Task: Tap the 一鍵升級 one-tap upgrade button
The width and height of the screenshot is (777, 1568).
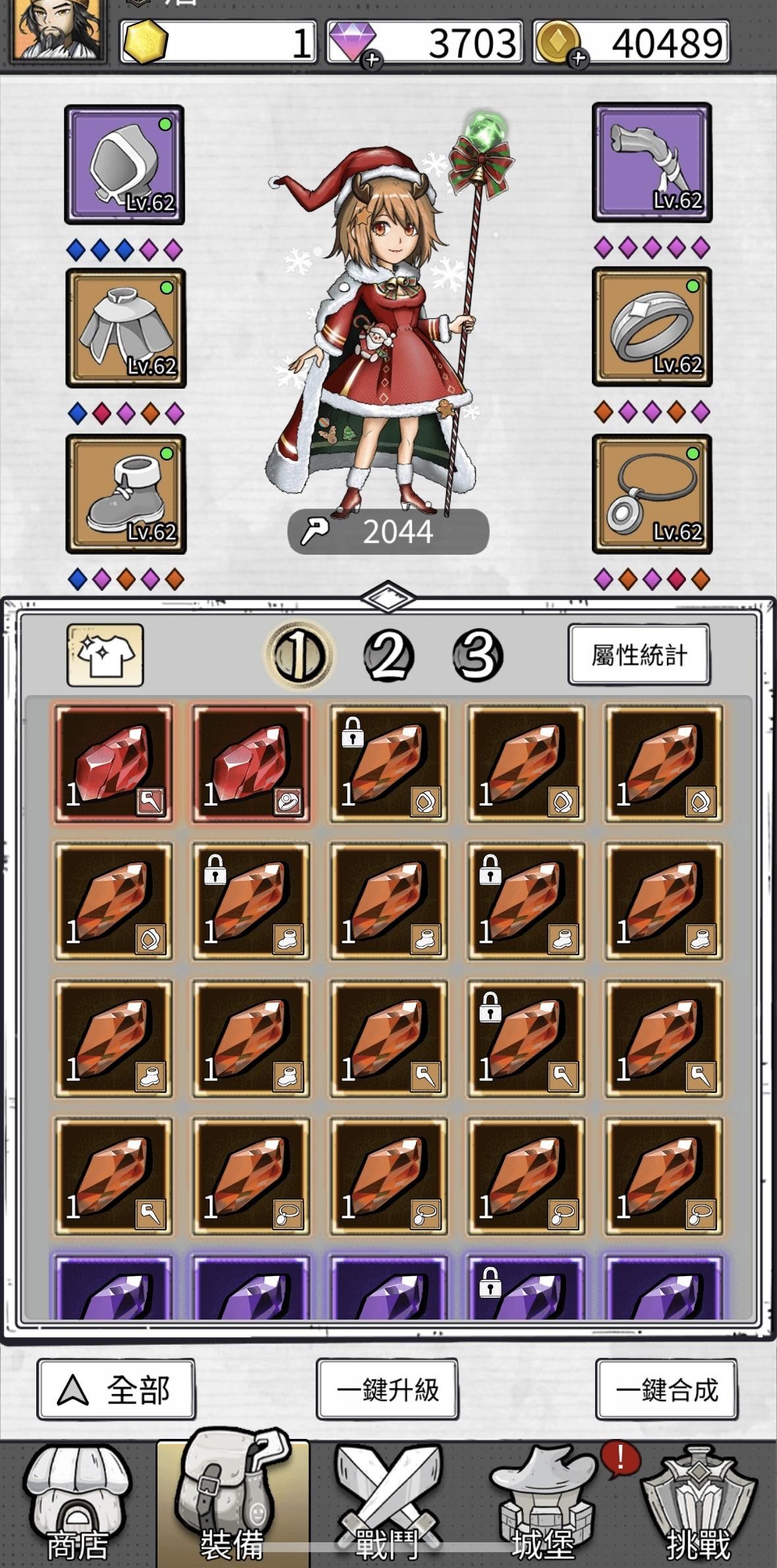Action: point(388,1389)
